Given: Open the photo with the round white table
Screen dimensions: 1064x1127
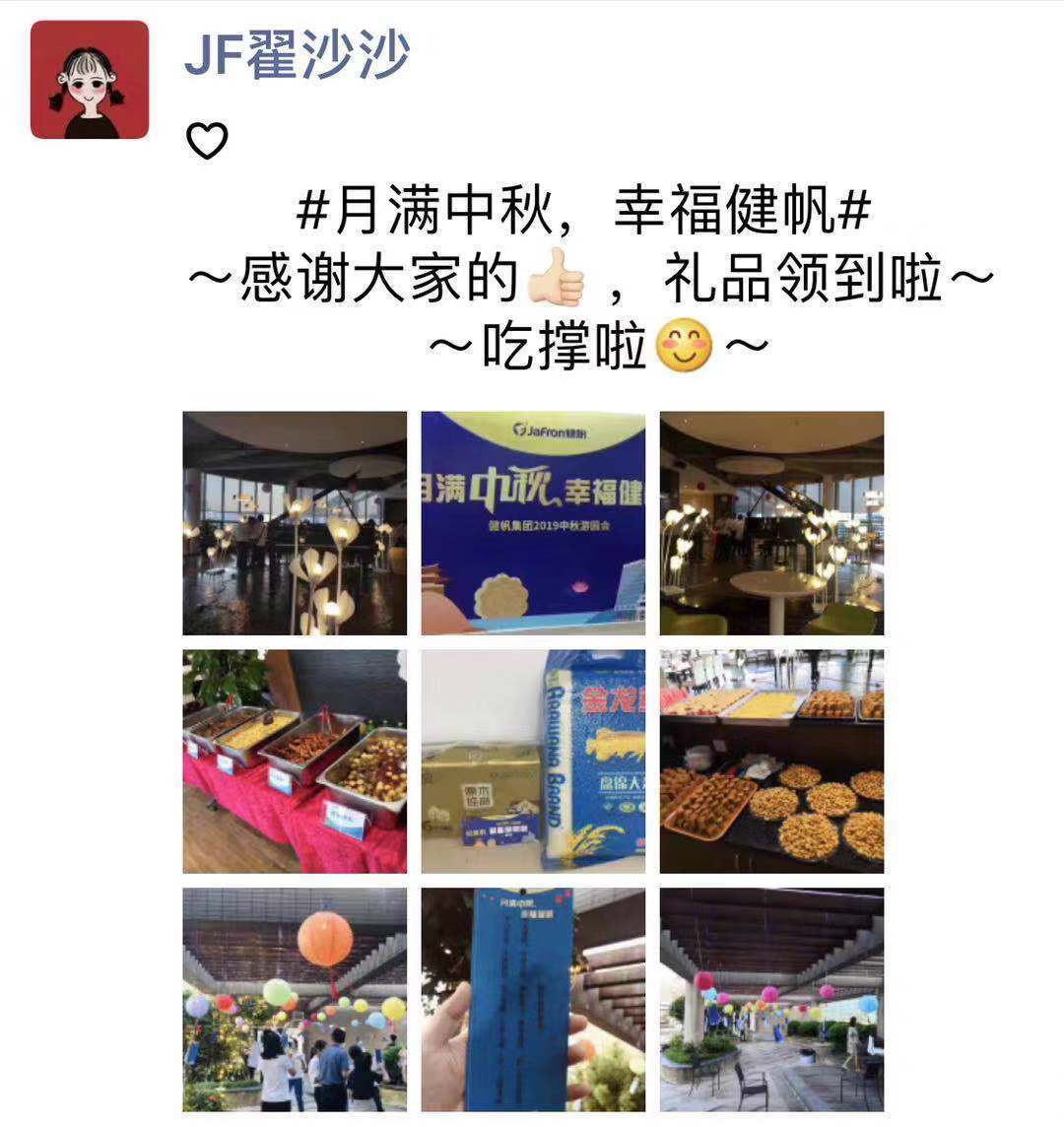Looking at the screenshot, I should (x=771, y=523).
